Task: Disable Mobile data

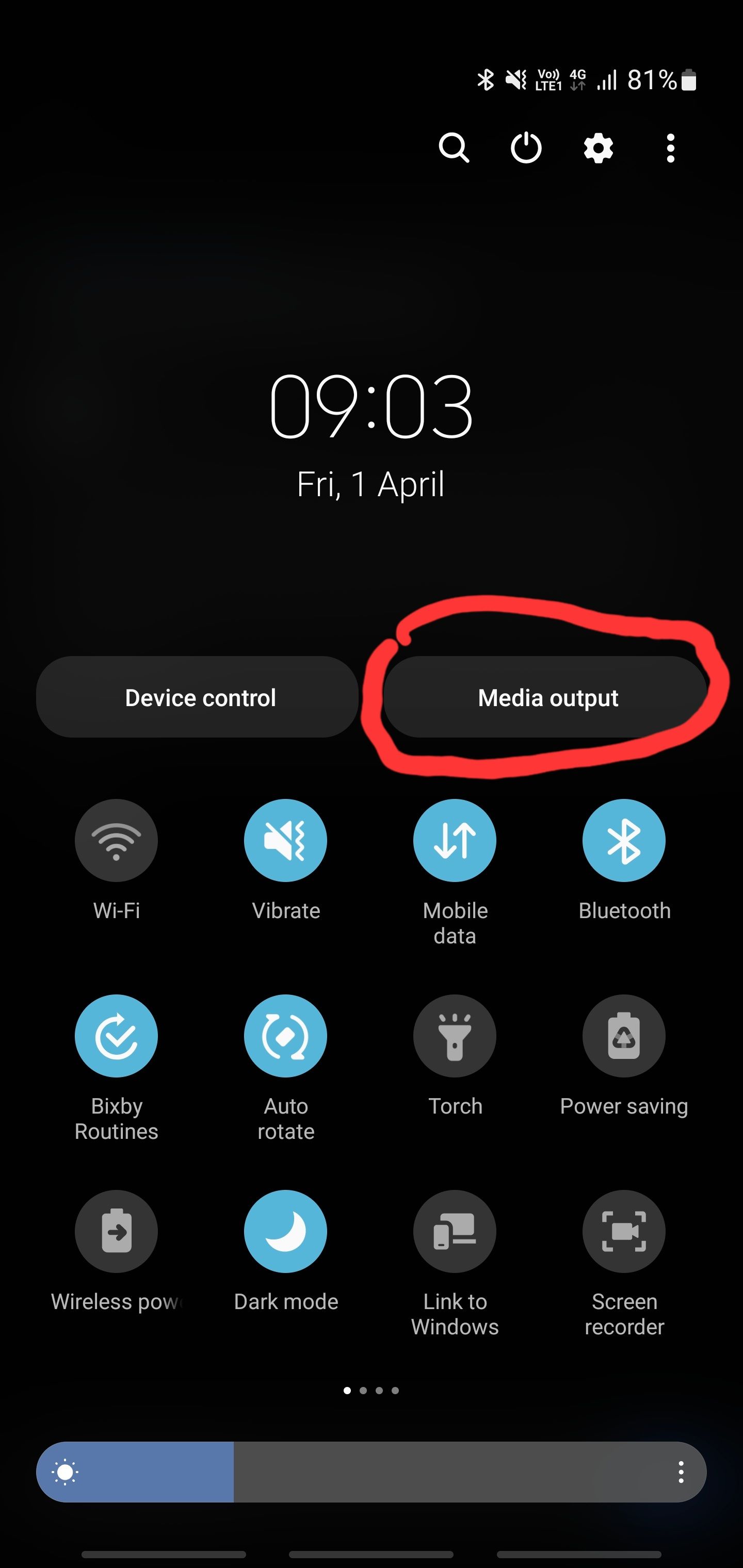Action: point(455,840)
